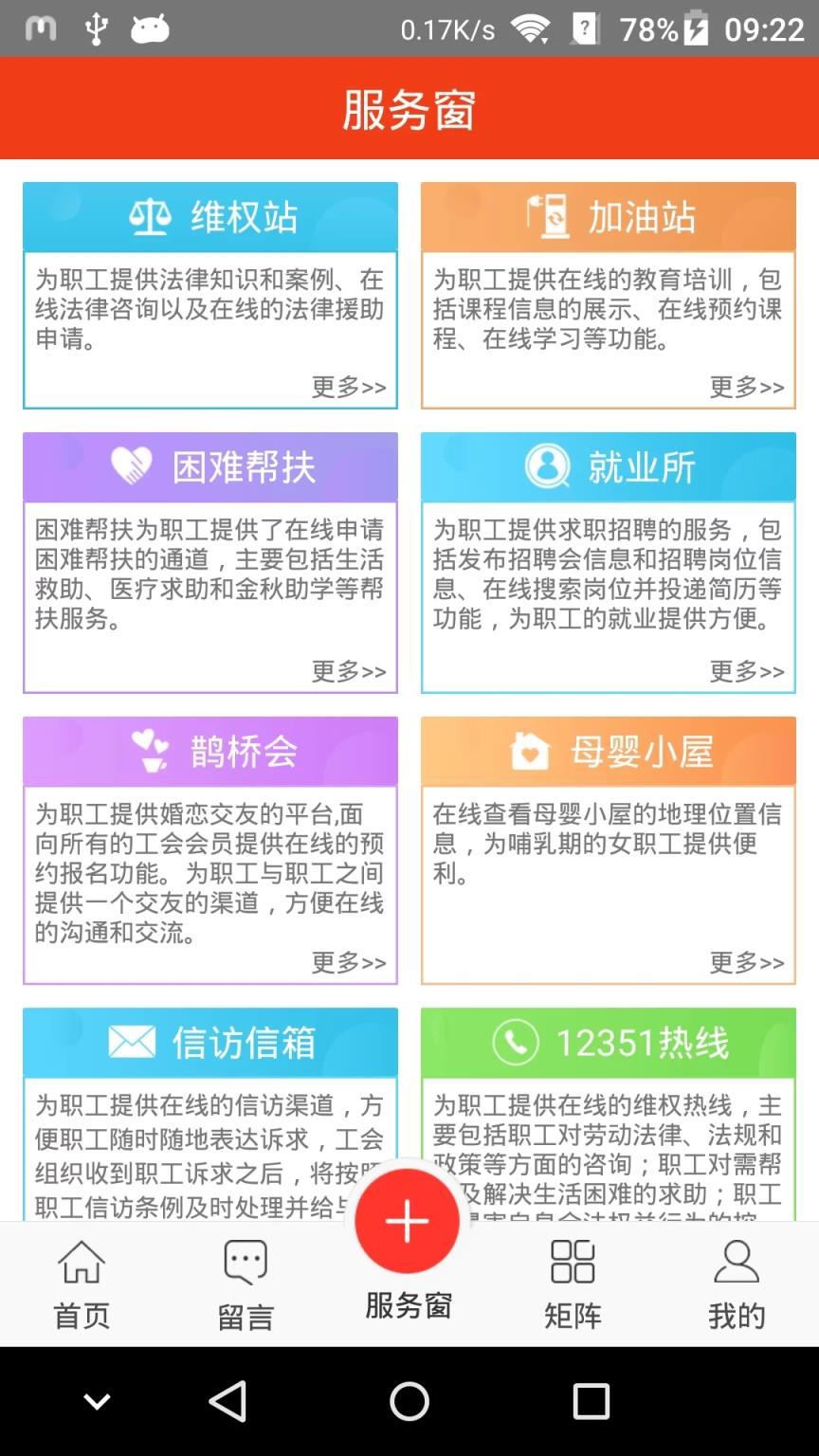Viewport: 819px width, 1456px height.
Task: Go to the 我的 profile section
Action: tap(737, 1283)
